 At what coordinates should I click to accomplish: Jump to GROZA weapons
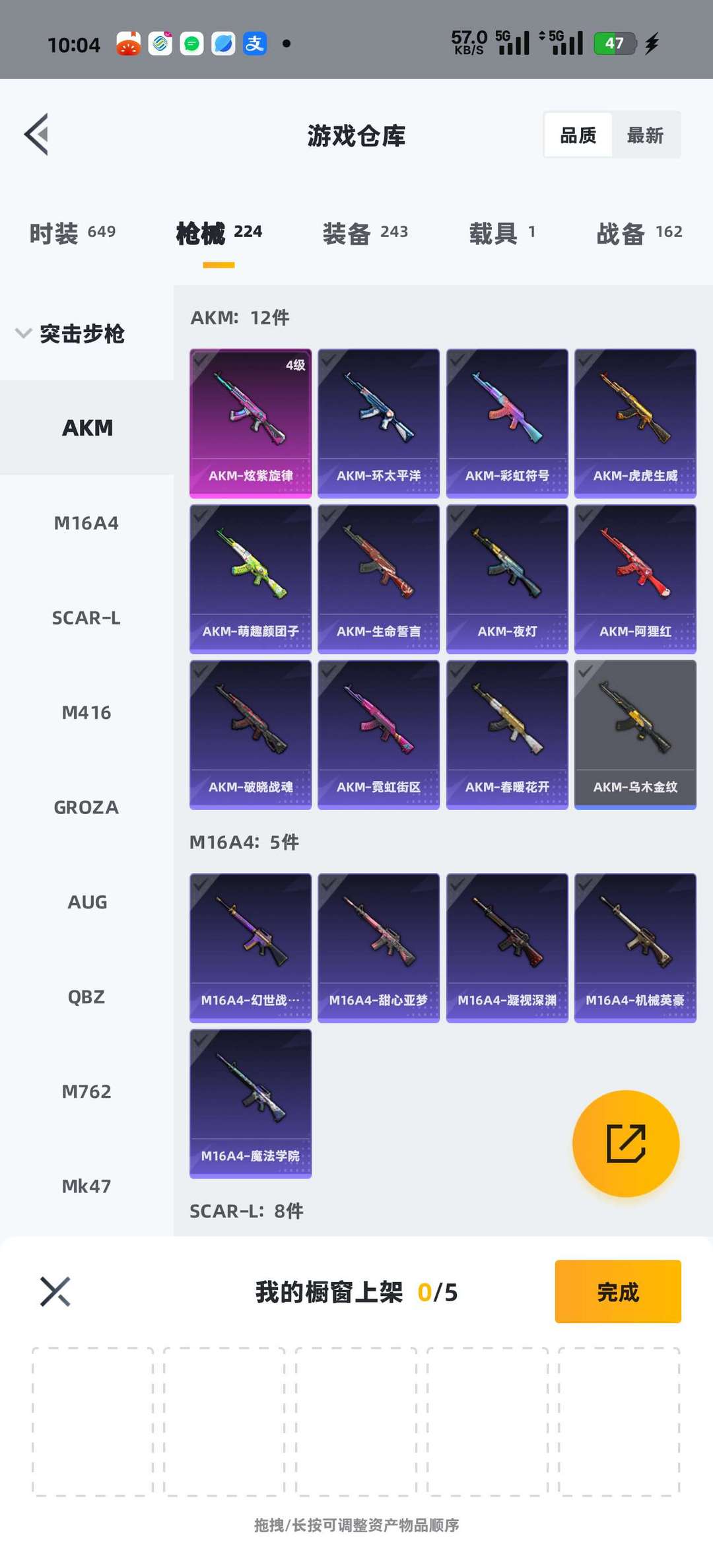coord(86,807)
